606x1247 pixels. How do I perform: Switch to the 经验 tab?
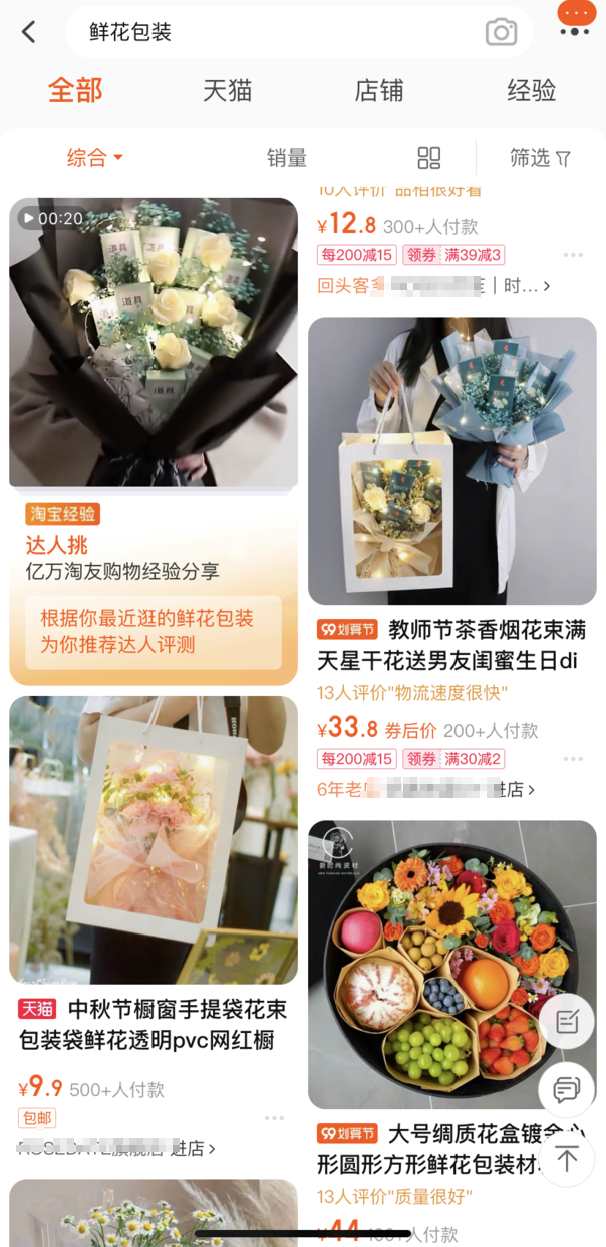click(x=531, y=91)
